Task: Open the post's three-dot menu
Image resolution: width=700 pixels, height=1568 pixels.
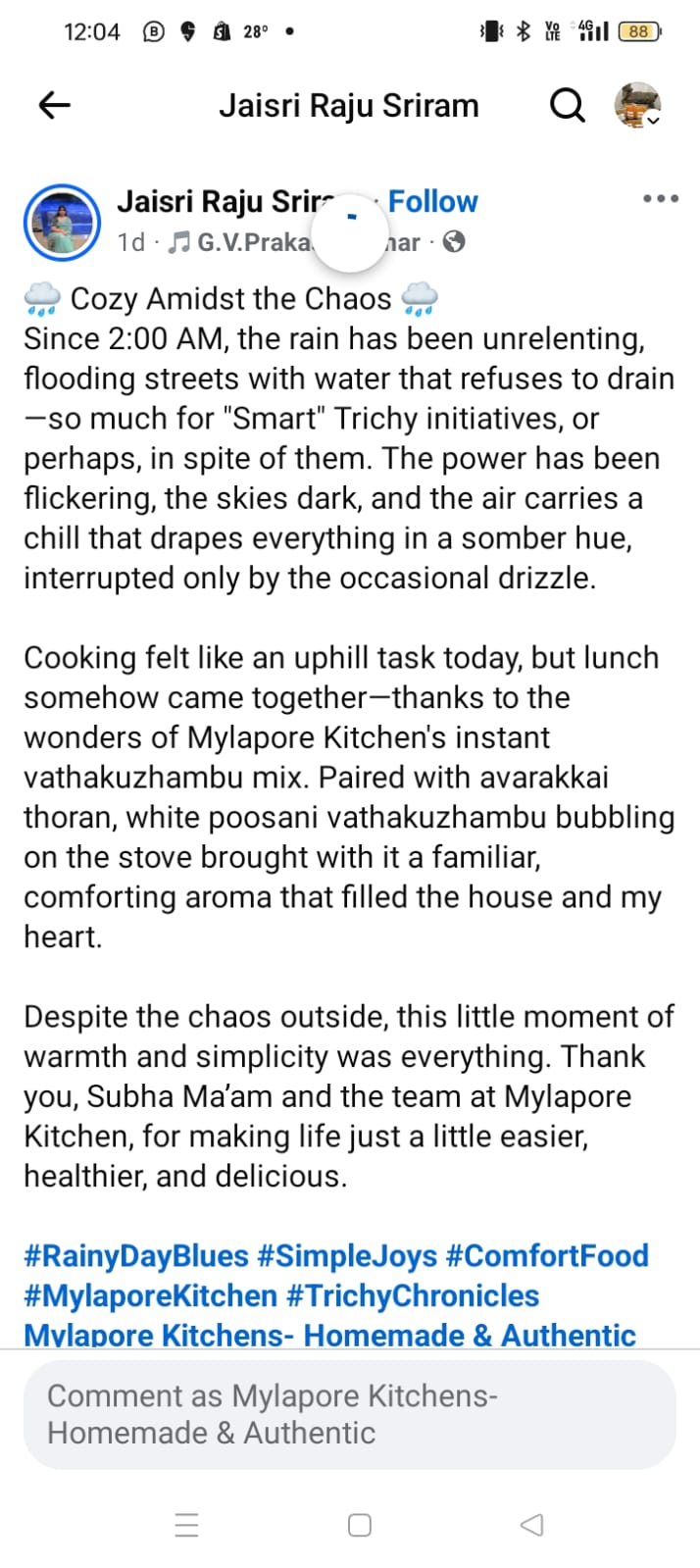Action: pyautogui.click(x=660, y=199)
